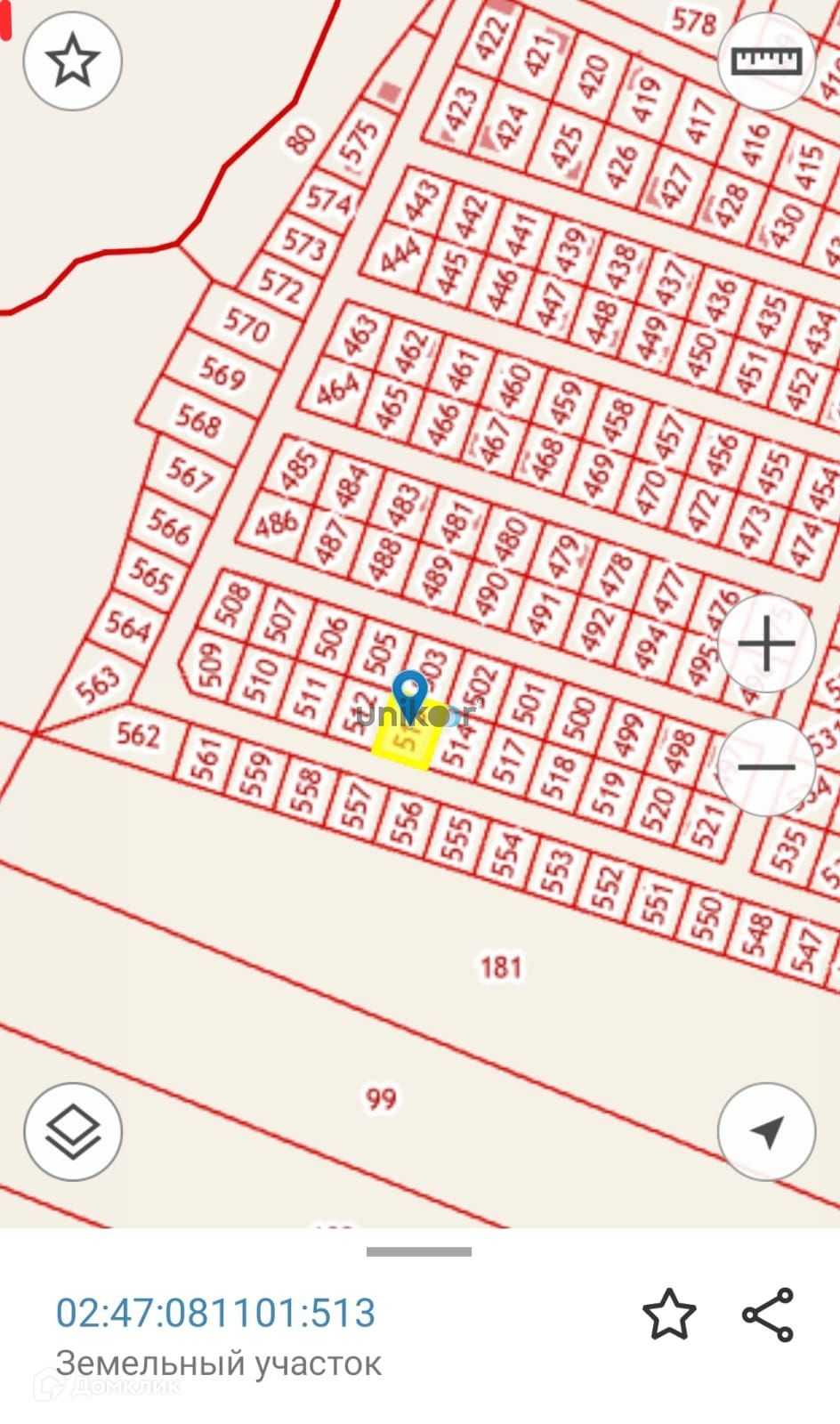Tap the bottom sheet handle to expand
The width and height of the screenshot is (840, 1424).
419,1251
